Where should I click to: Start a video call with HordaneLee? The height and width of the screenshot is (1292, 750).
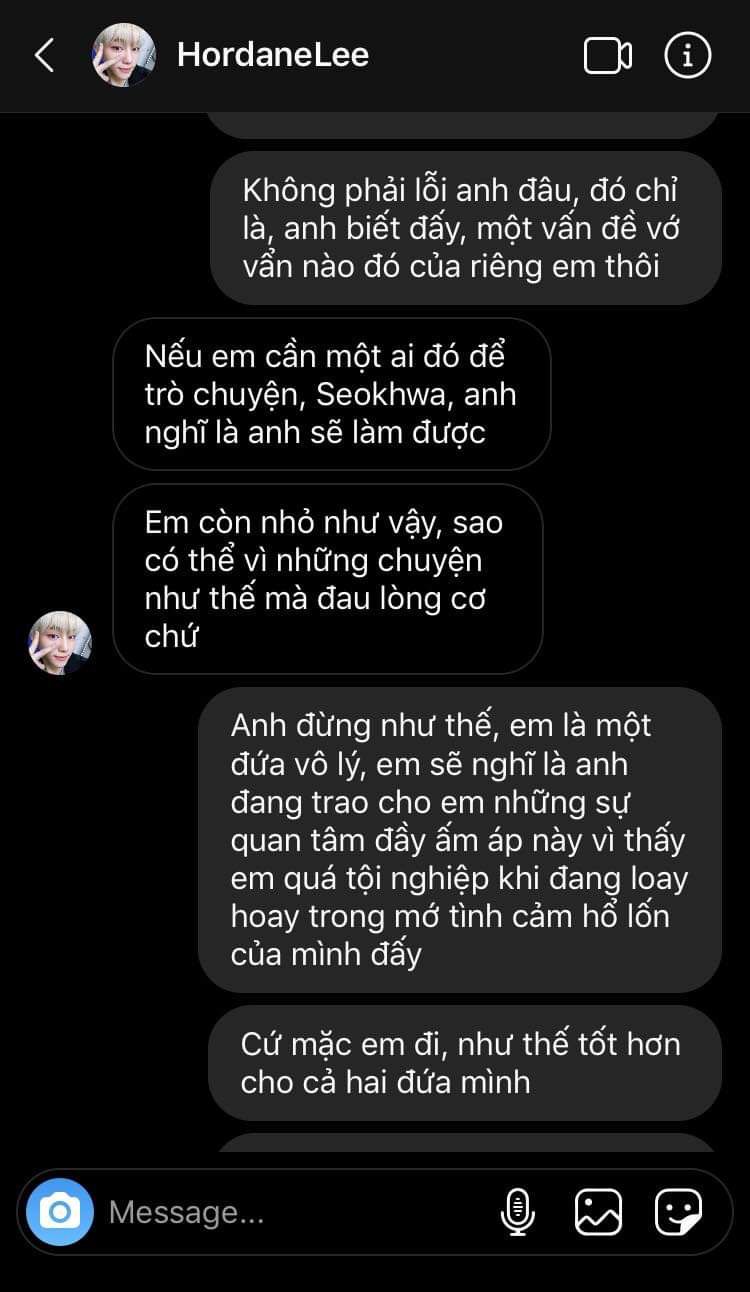(x=607, y=55)
